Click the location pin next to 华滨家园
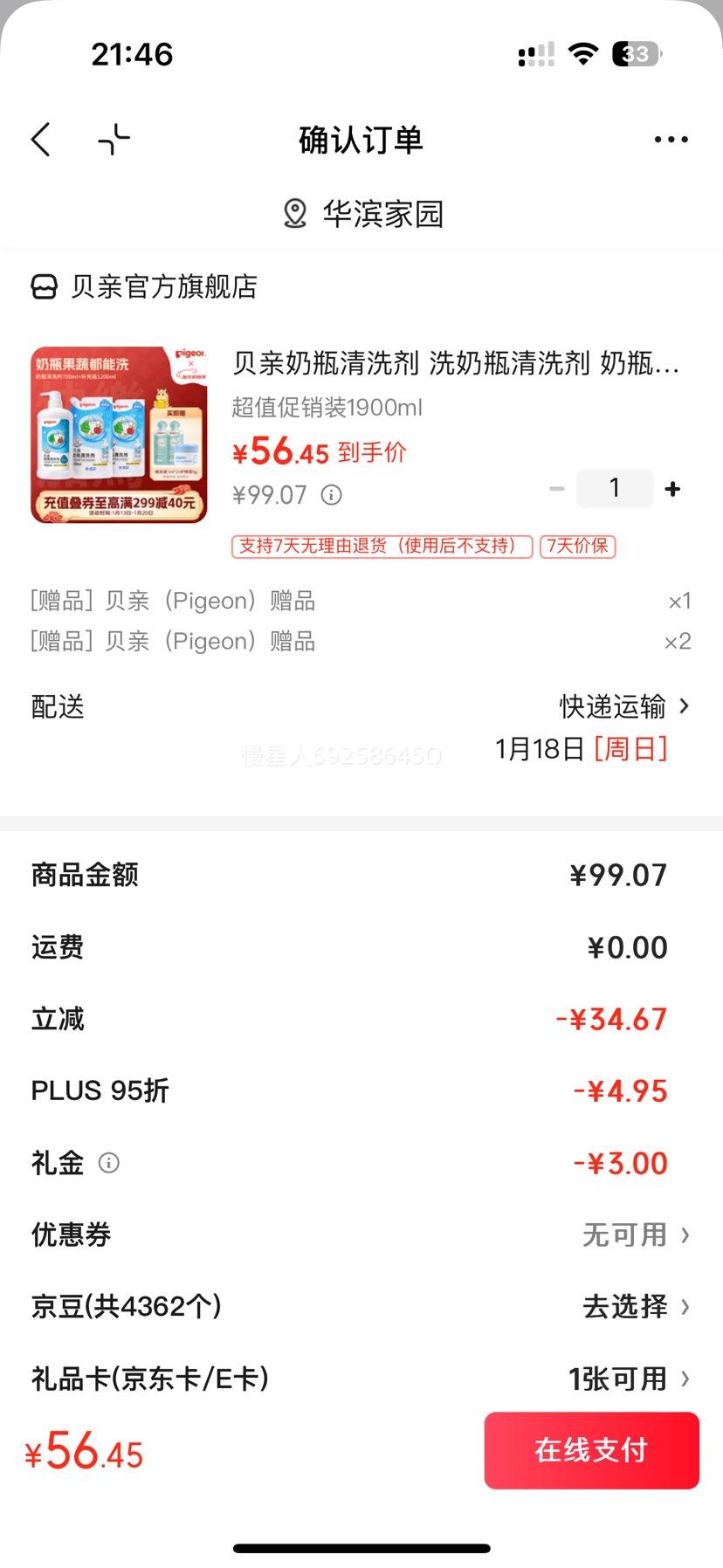The height and width of the screenshot is (1568, 723). (294, 212)
